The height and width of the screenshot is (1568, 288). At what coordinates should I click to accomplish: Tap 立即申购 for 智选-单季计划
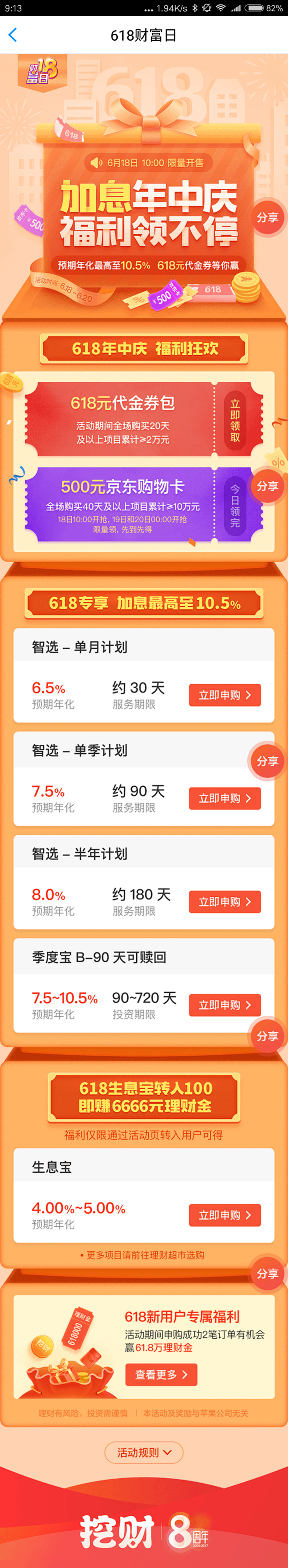[225, 798]
